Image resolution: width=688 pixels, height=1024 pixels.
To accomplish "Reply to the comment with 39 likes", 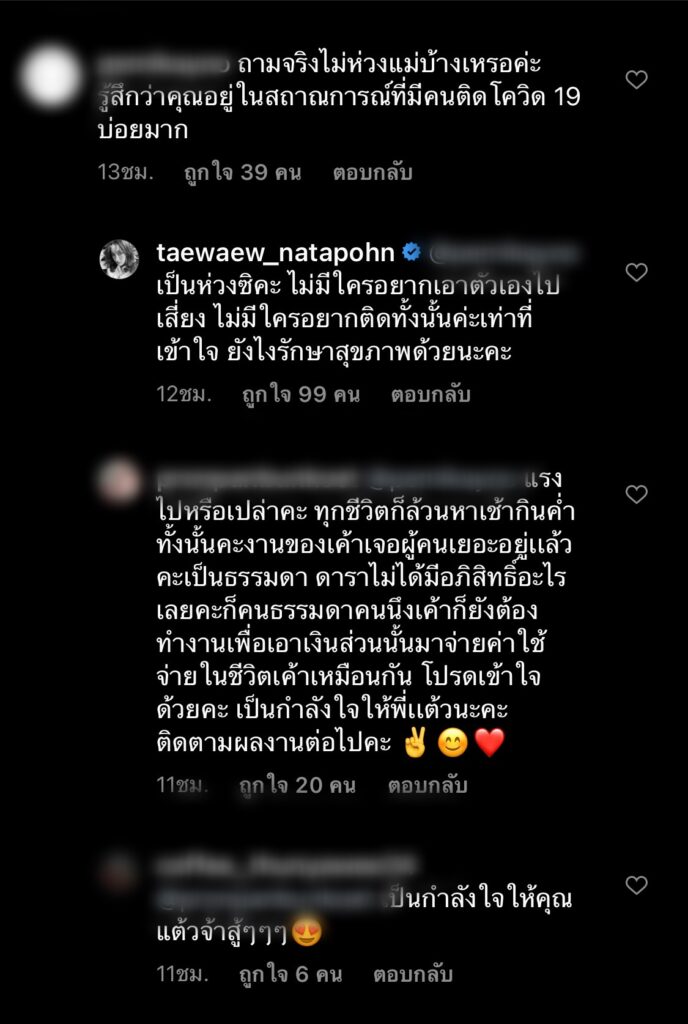I will click(x=372, y=172).
